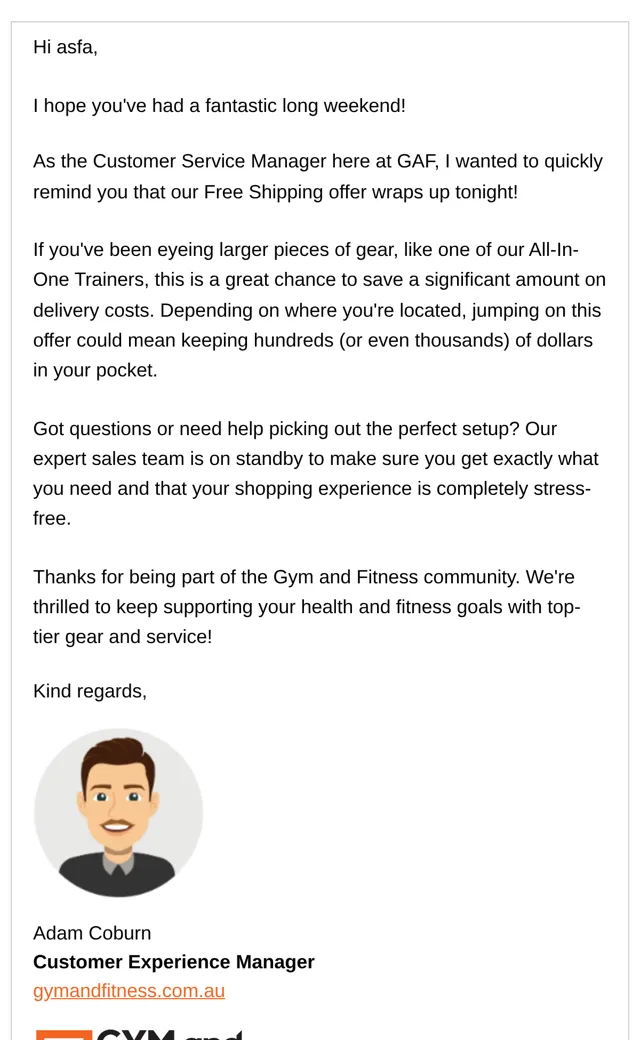Open the gymandfitness.com.au link

coord(129,990)
